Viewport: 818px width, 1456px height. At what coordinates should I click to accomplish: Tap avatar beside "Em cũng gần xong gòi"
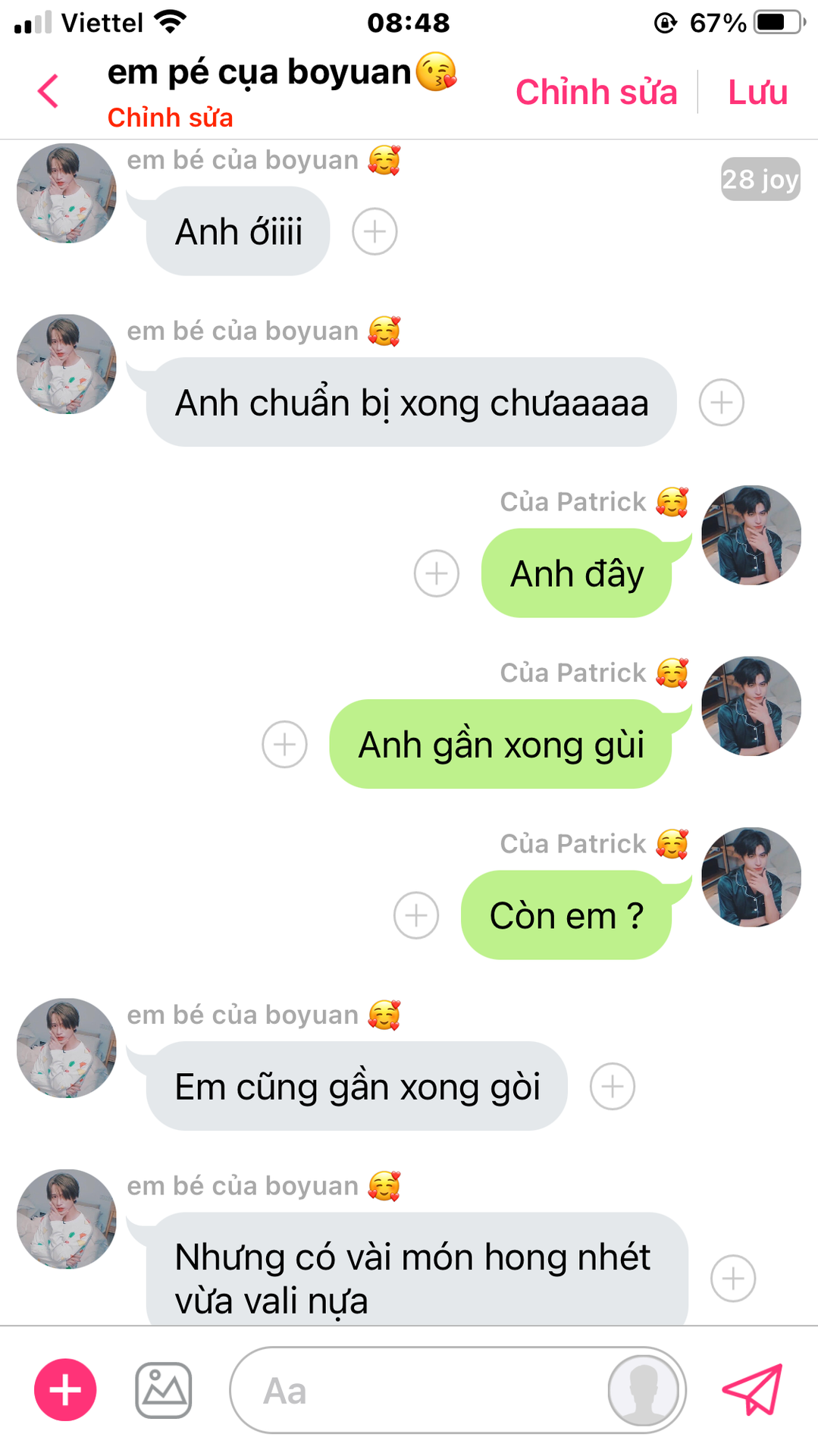[67, 1048]
